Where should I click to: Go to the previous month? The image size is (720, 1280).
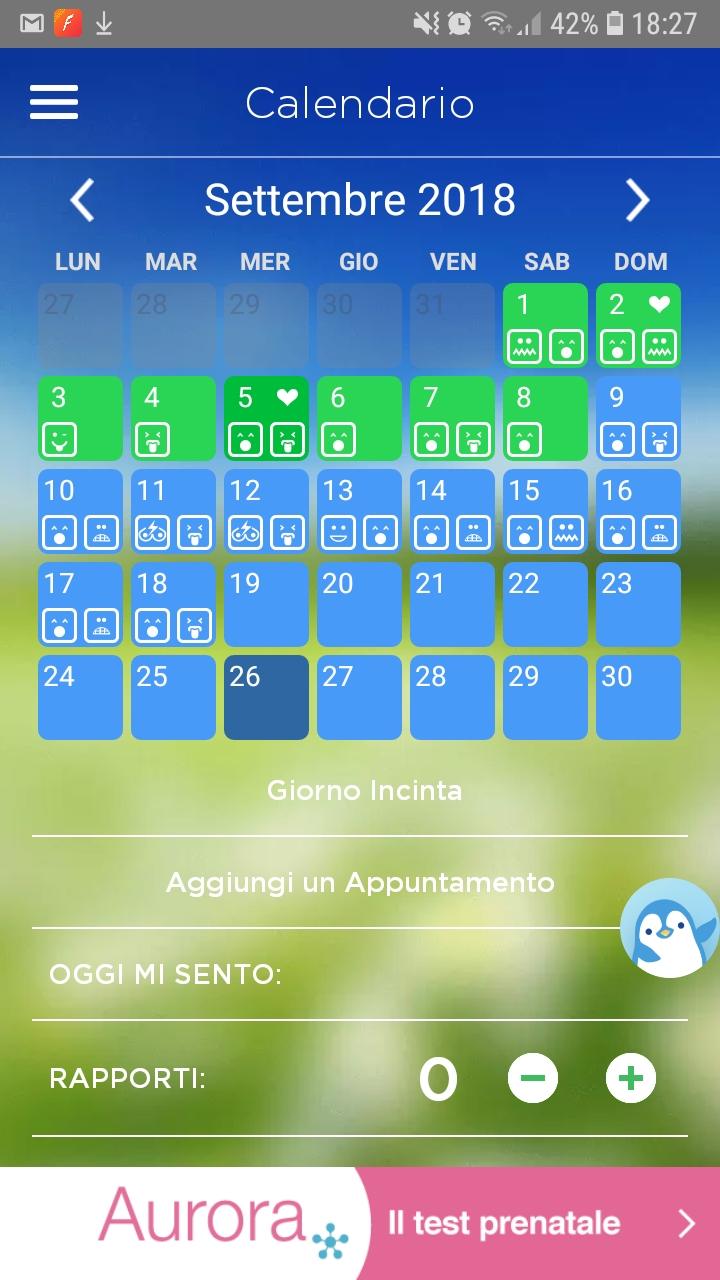82,200
